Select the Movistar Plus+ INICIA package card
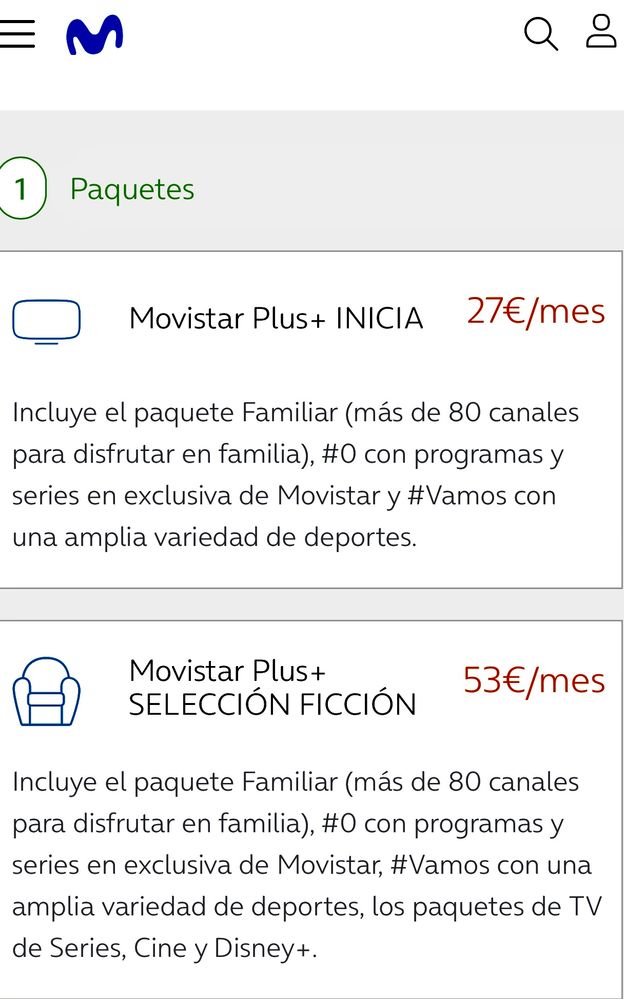Image resolution: width=624 pixels, height=999 pixels. (x=310, y=420)
